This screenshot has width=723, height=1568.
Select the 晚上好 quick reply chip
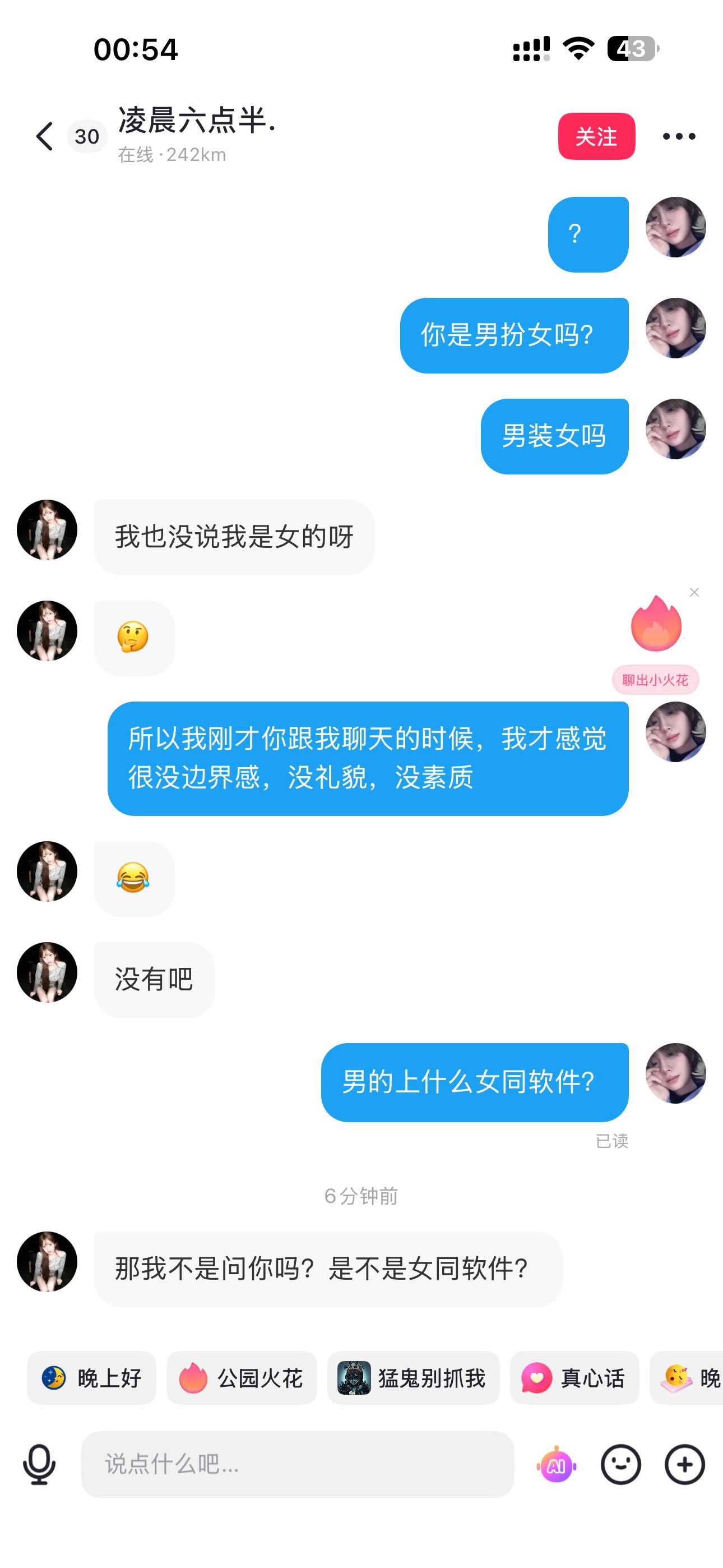[92, 1377]
